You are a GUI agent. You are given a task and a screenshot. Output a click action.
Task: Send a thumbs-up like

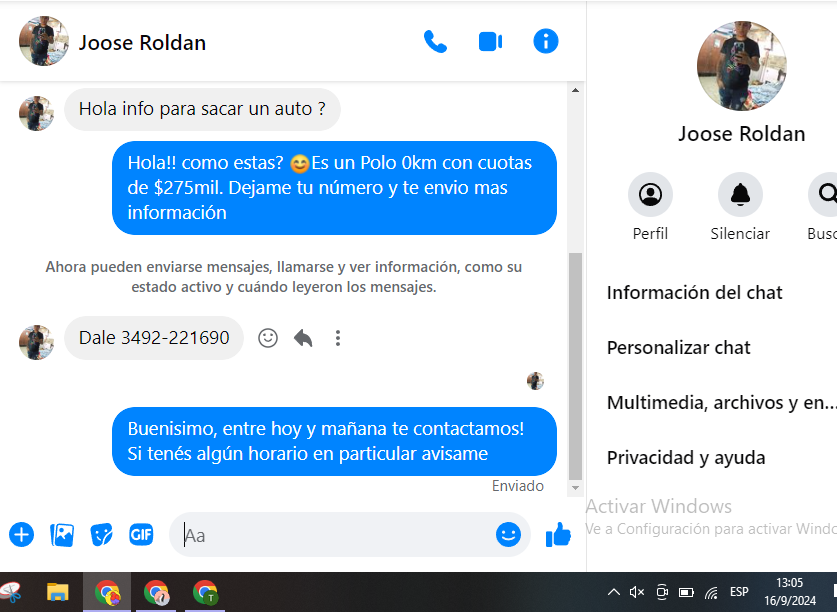point(558,535)
